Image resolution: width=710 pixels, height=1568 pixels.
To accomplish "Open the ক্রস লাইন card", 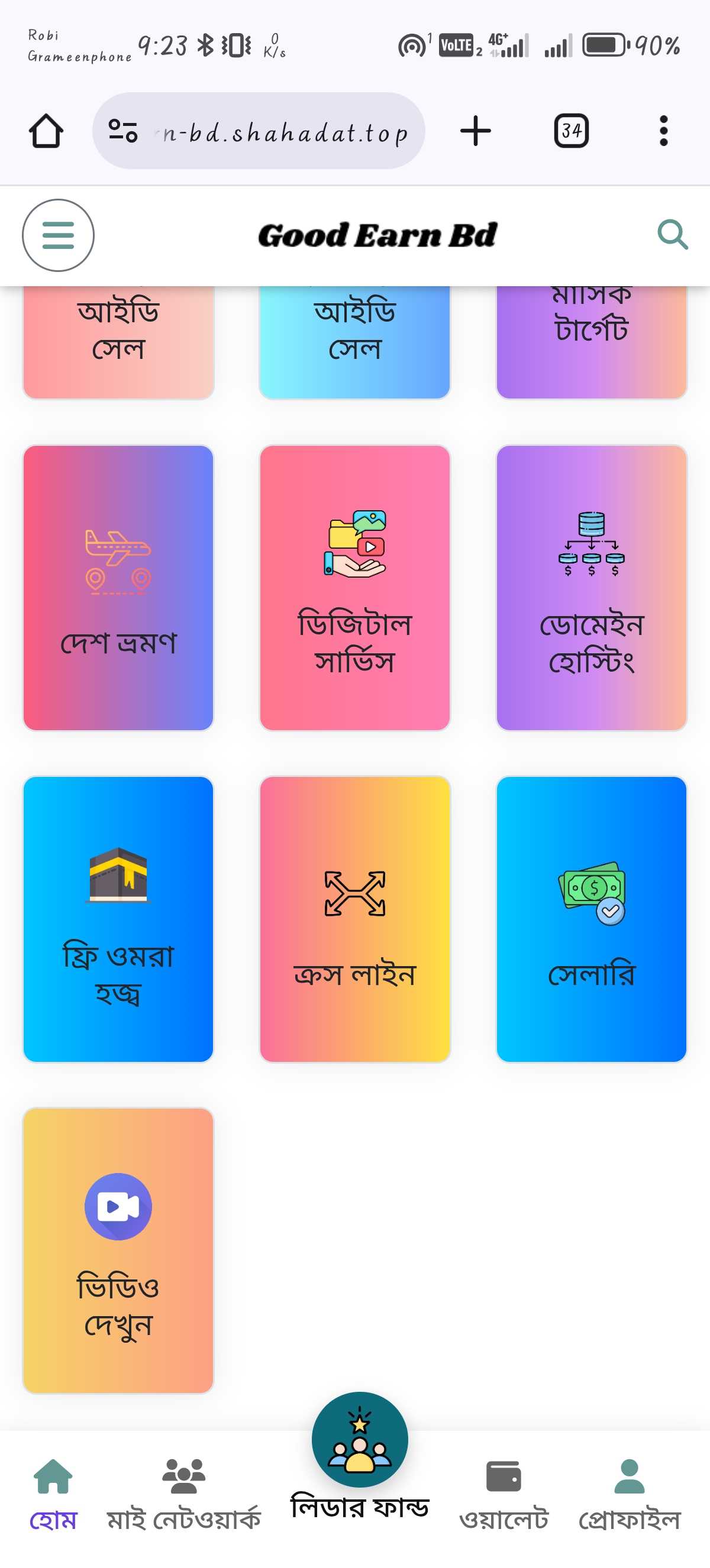I will (355, 919).
